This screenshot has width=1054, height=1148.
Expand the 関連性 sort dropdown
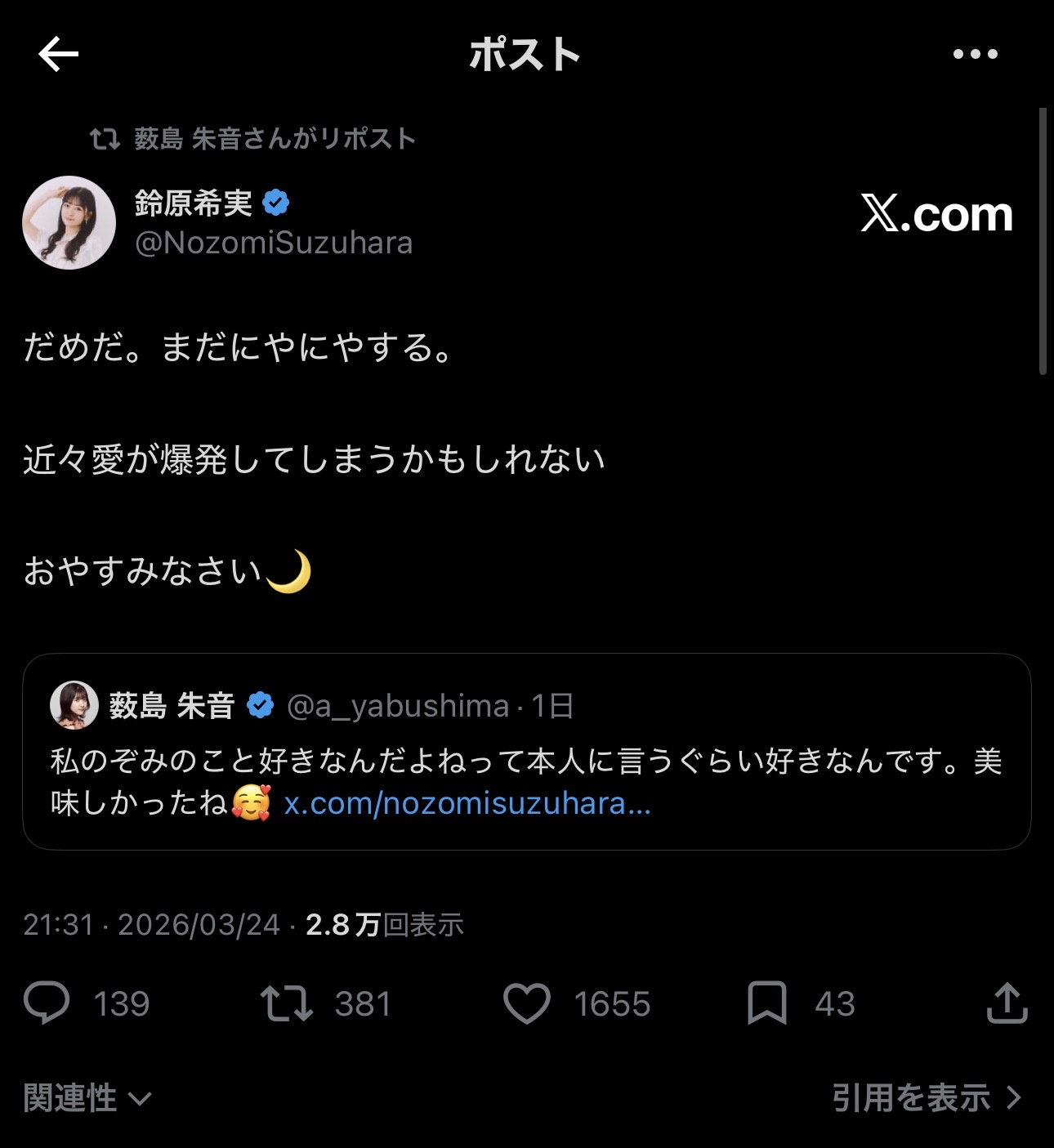tap(87, 1098)
